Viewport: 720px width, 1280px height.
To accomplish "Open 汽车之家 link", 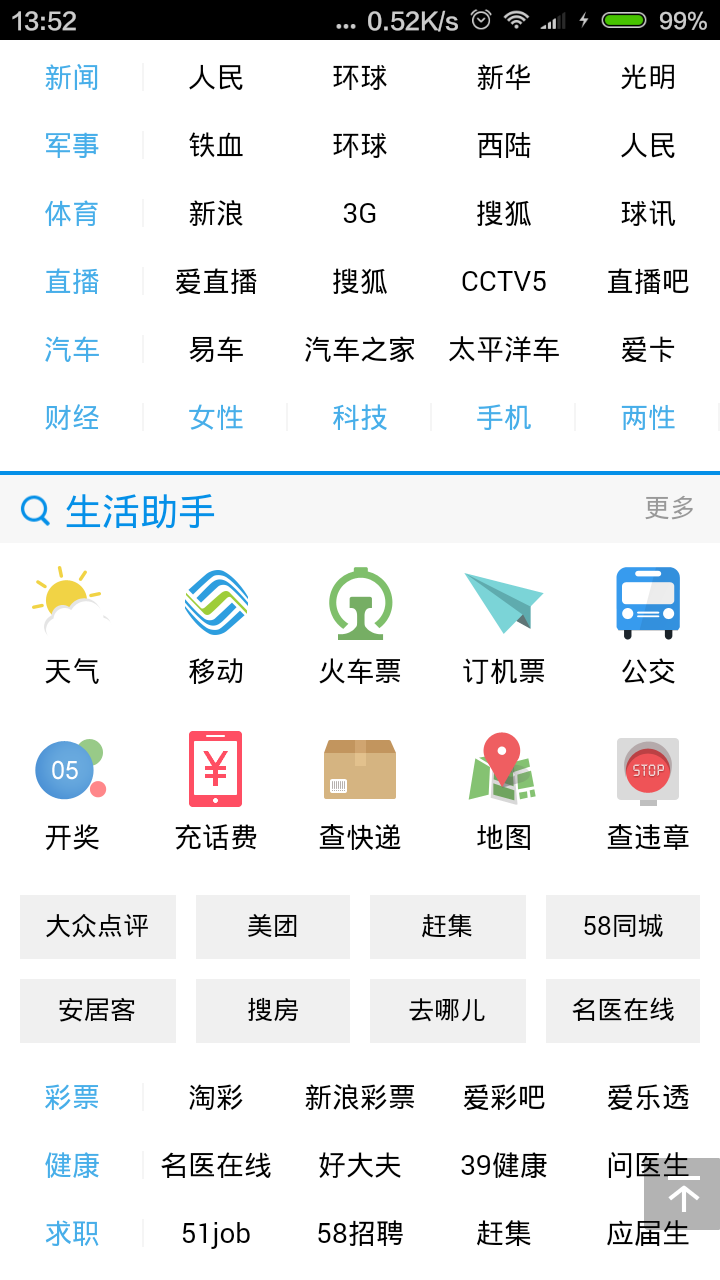I will 360,350.
